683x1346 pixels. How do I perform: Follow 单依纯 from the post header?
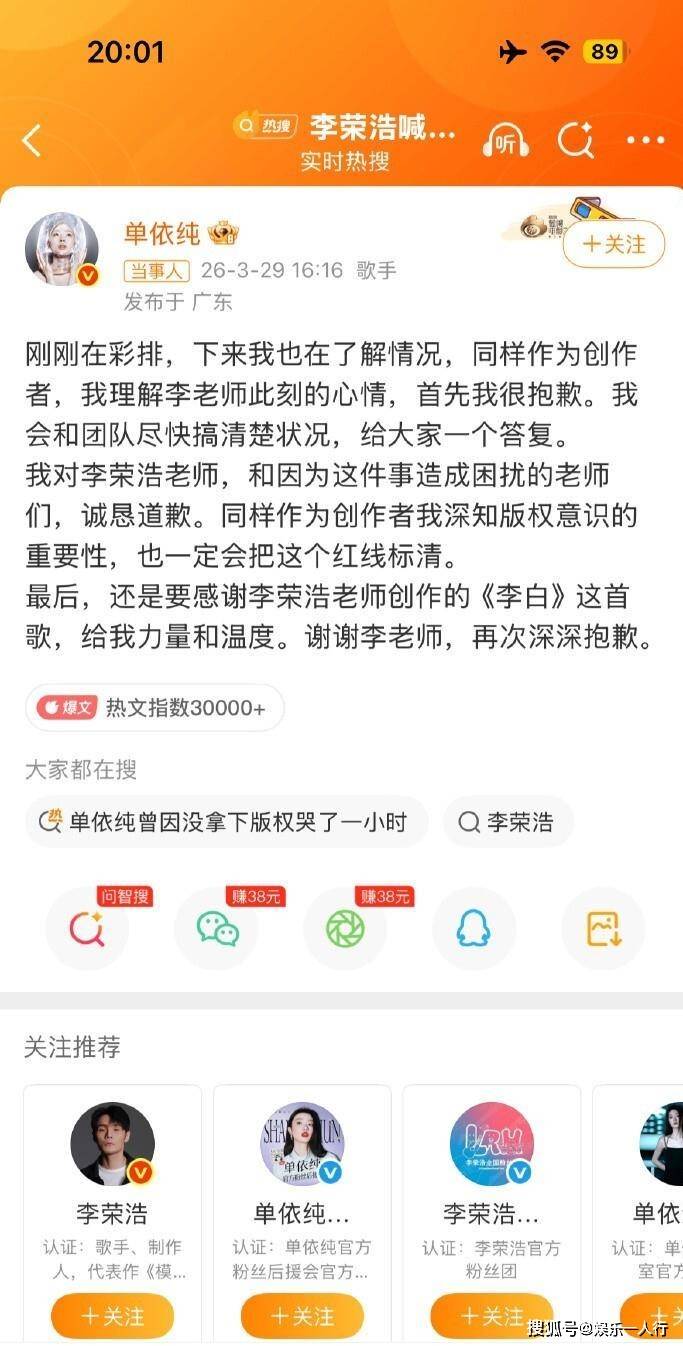pyautogui.click(x=613, y=244)
